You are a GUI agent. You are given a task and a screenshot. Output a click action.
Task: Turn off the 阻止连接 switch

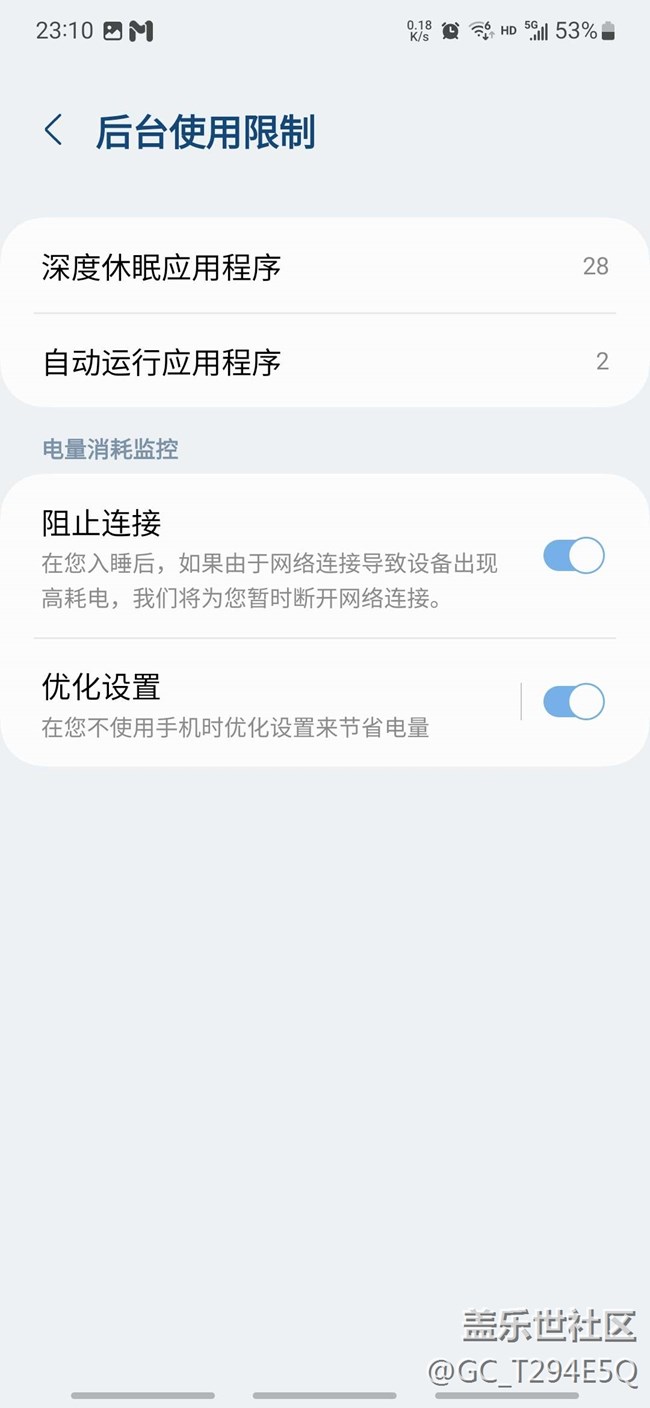click(x=574, y=555)
